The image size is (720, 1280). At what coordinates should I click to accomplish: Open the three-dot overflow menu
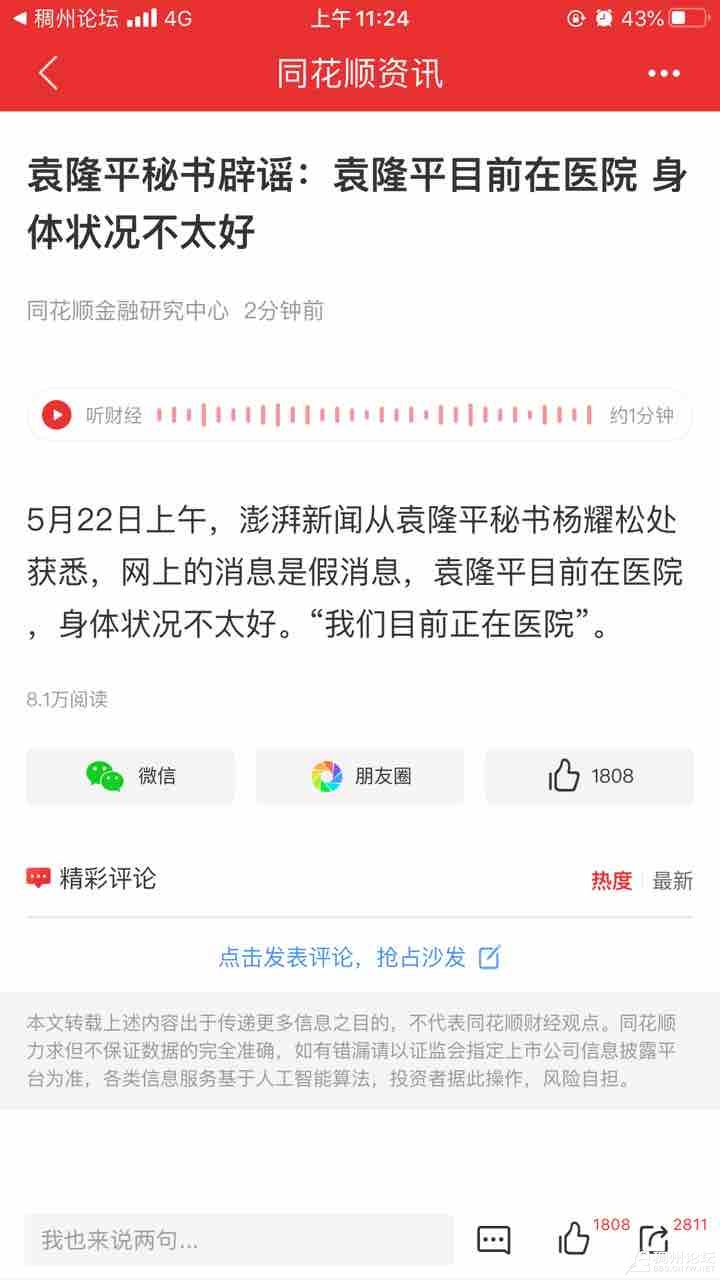tap(664, 74)
